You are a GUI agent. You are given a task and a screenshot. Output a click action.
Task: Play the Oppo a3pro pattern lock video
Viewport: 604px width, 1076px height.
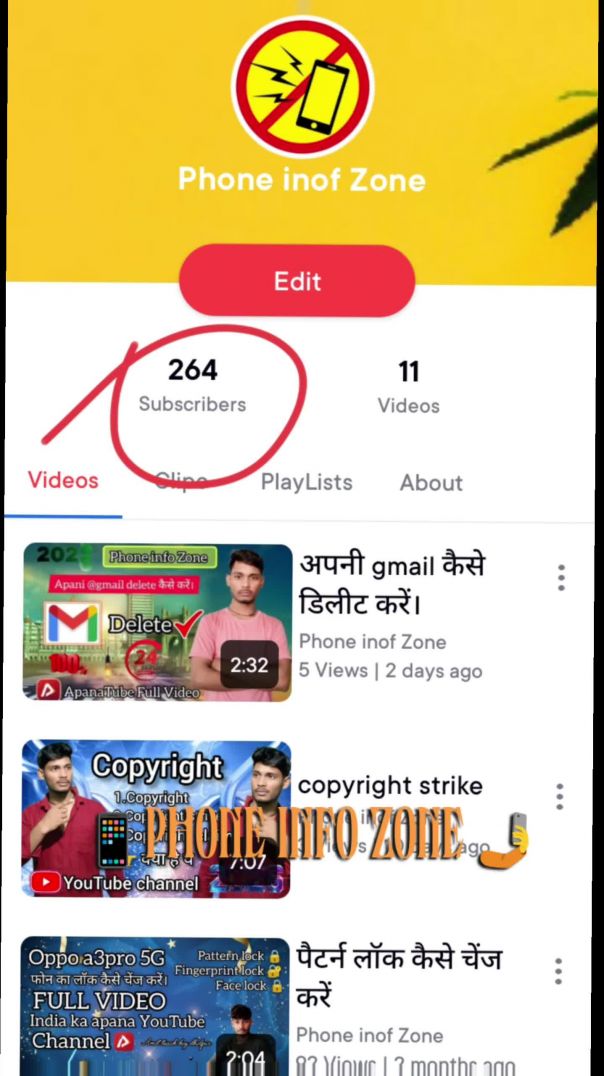click(x=157, y=1005)
